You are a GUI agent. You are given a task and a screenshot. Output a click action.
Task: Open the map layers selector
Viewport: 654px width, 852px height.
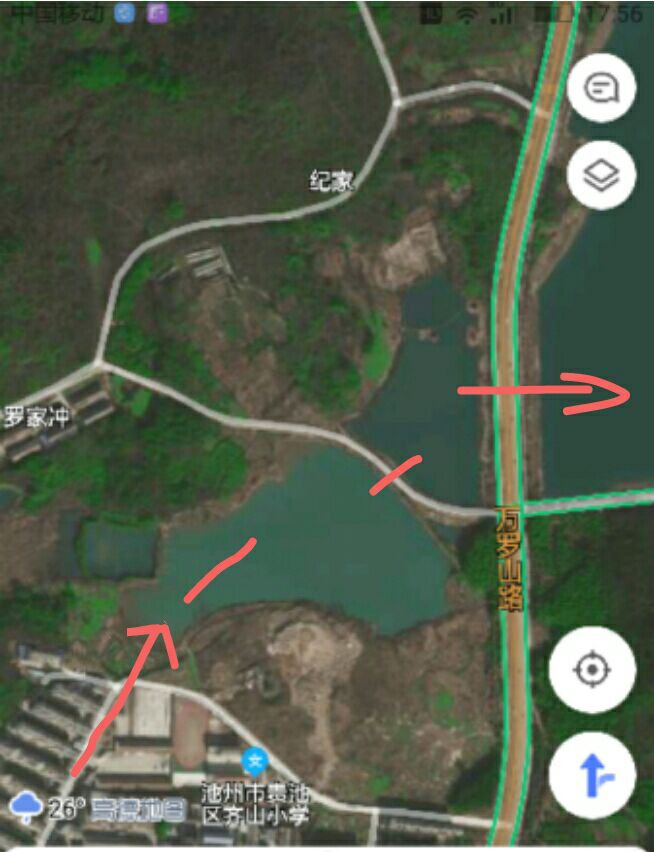click(x=601, y=176)
